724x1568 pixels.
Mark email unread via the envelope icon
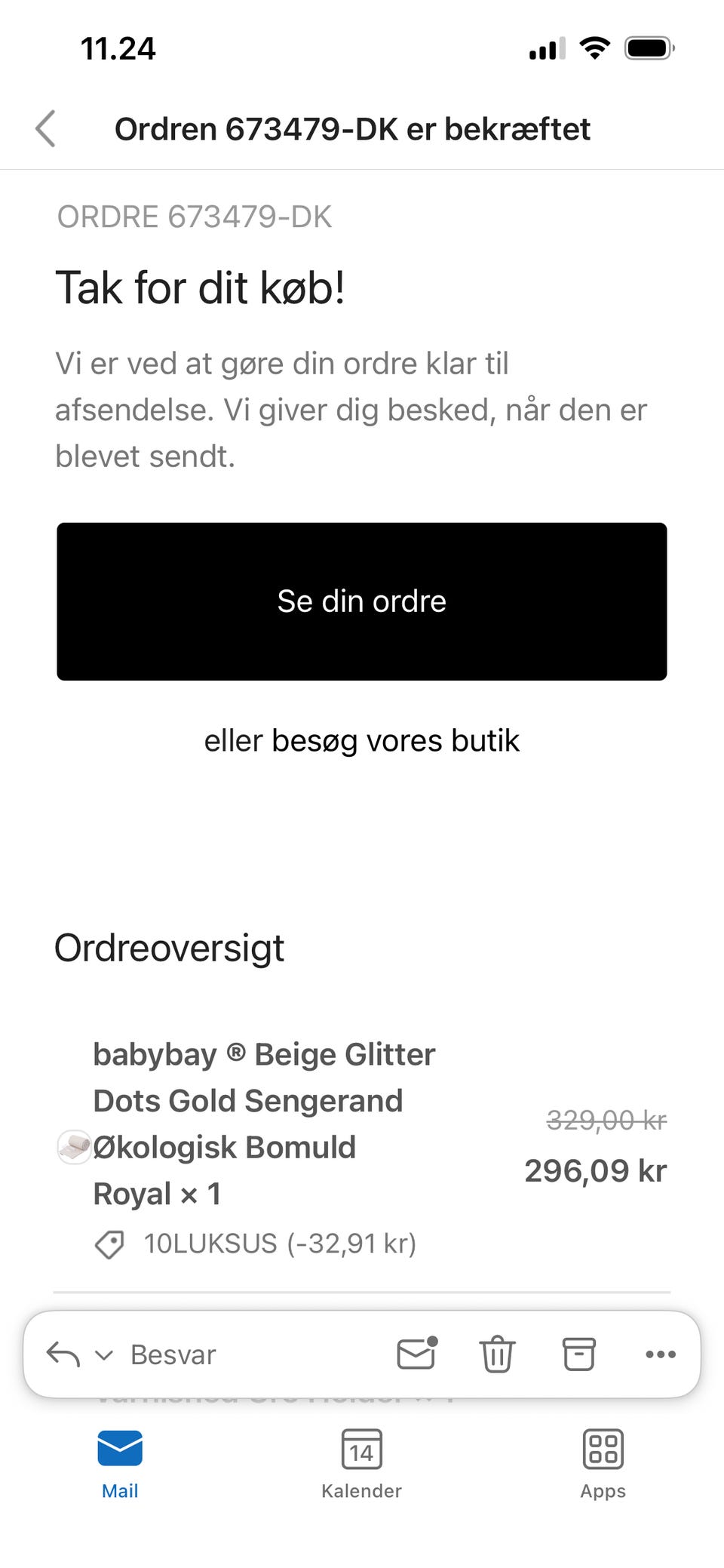coord(416,1354)
